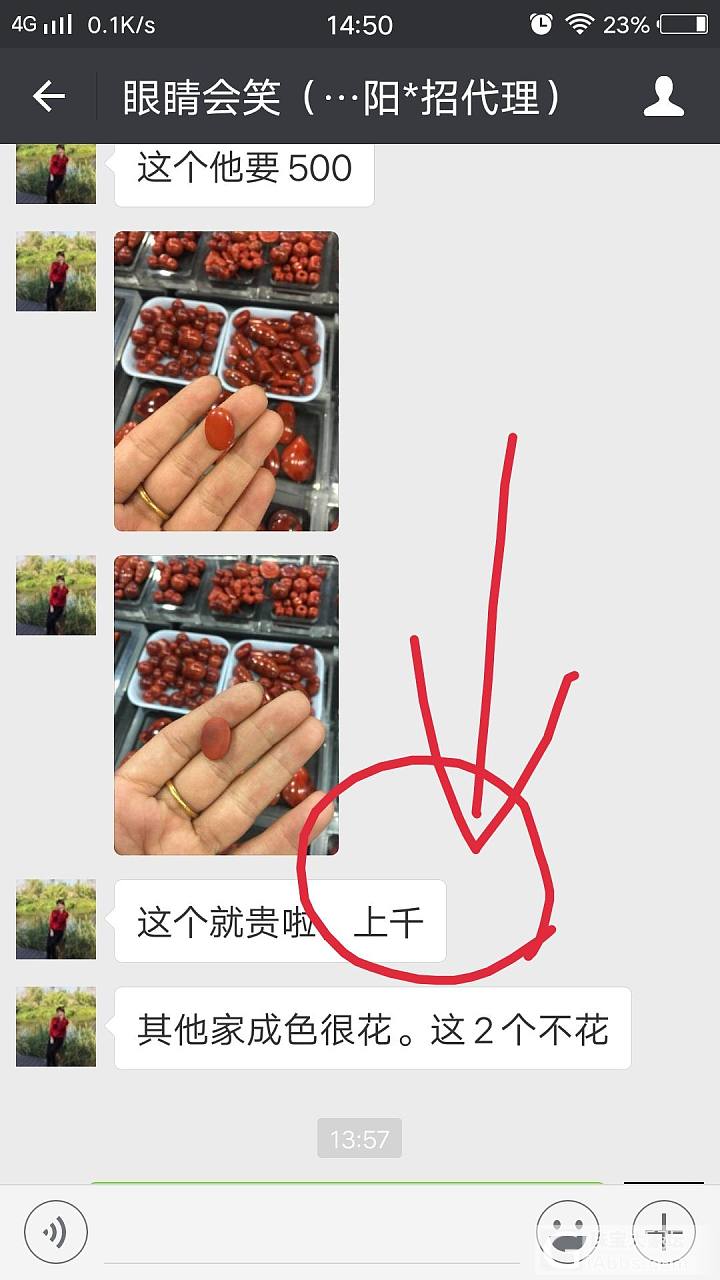Switch to voice message input
The height and width of the screenshot is (1280, 720).
tap(56, 1227)
